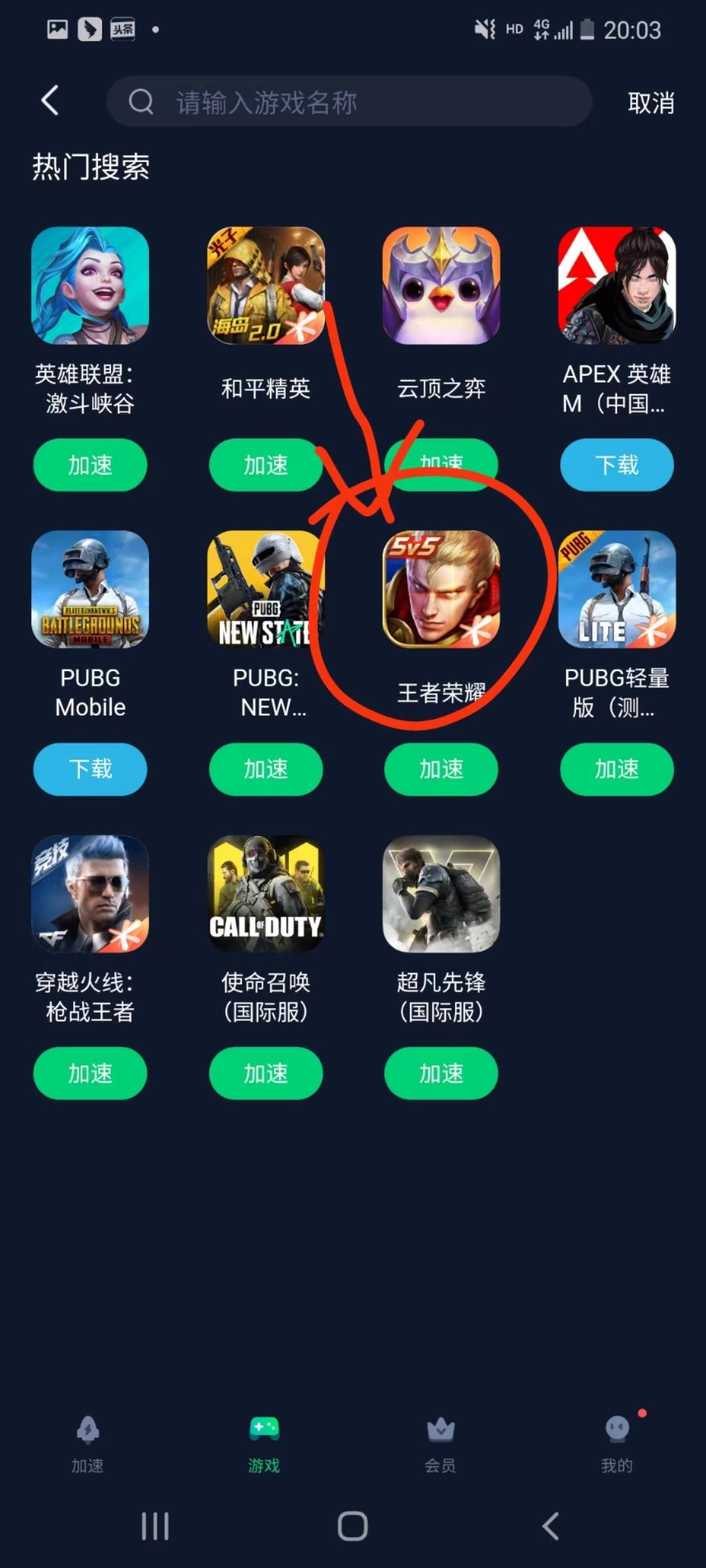The height and width of the screenshot is (1568, 706).
Task: Open the 王者荣耀 game icon
Action: pos(441,589)
